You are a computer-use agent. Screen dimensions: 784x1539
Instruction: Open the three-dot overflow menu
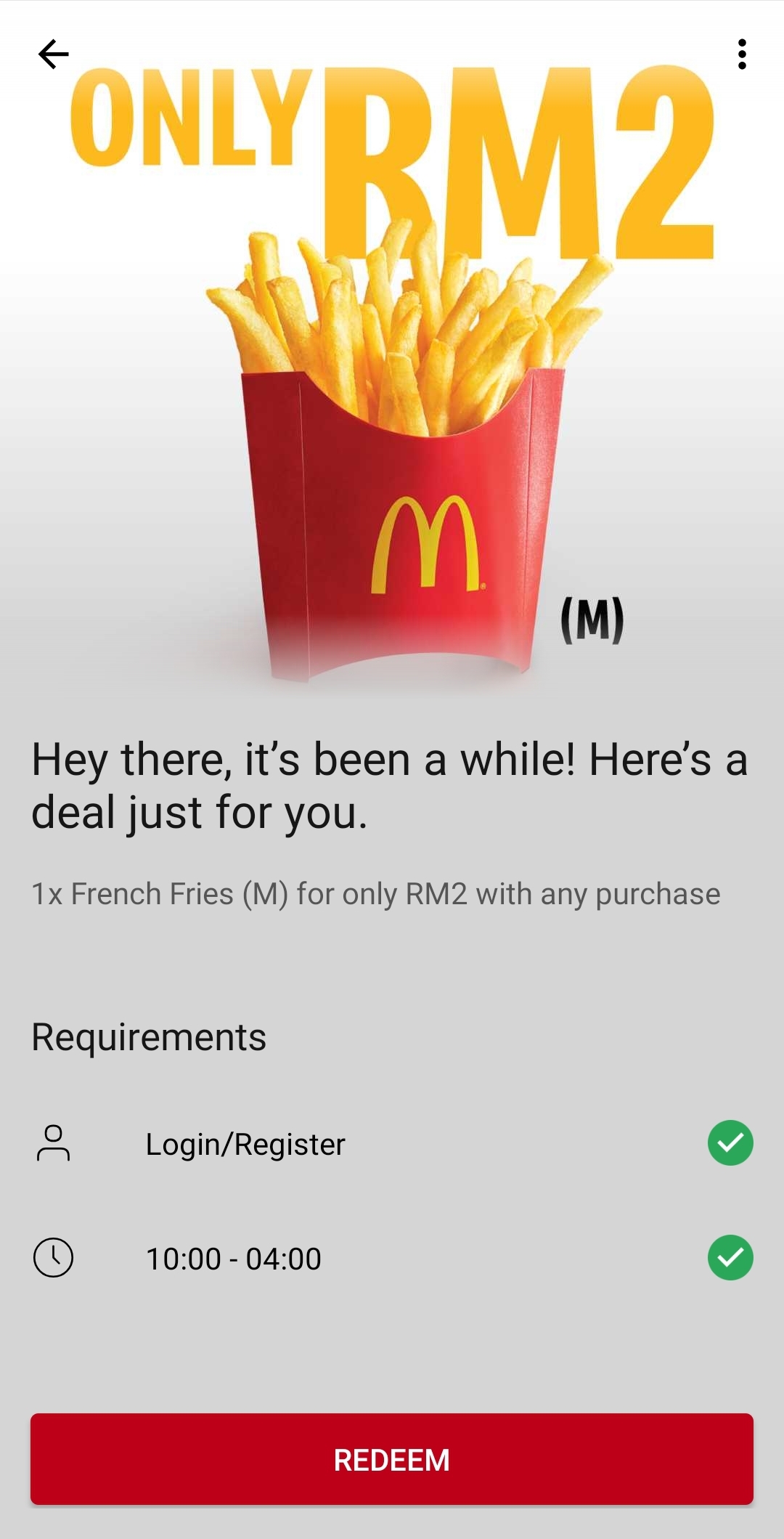(x=741, y=54)
